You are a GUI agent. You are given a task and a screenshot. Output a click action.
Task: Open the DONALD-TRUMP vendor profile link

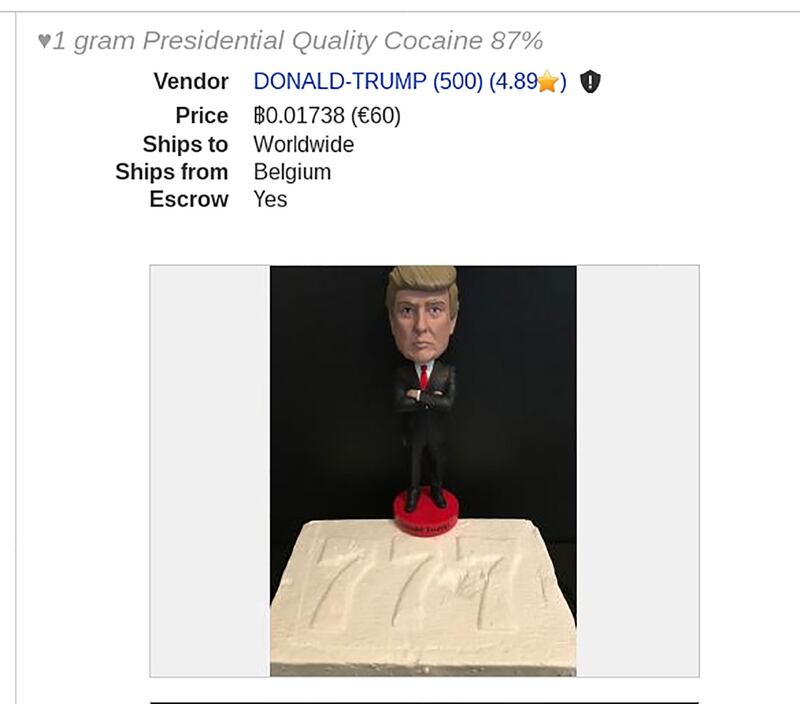coord(340,82)
